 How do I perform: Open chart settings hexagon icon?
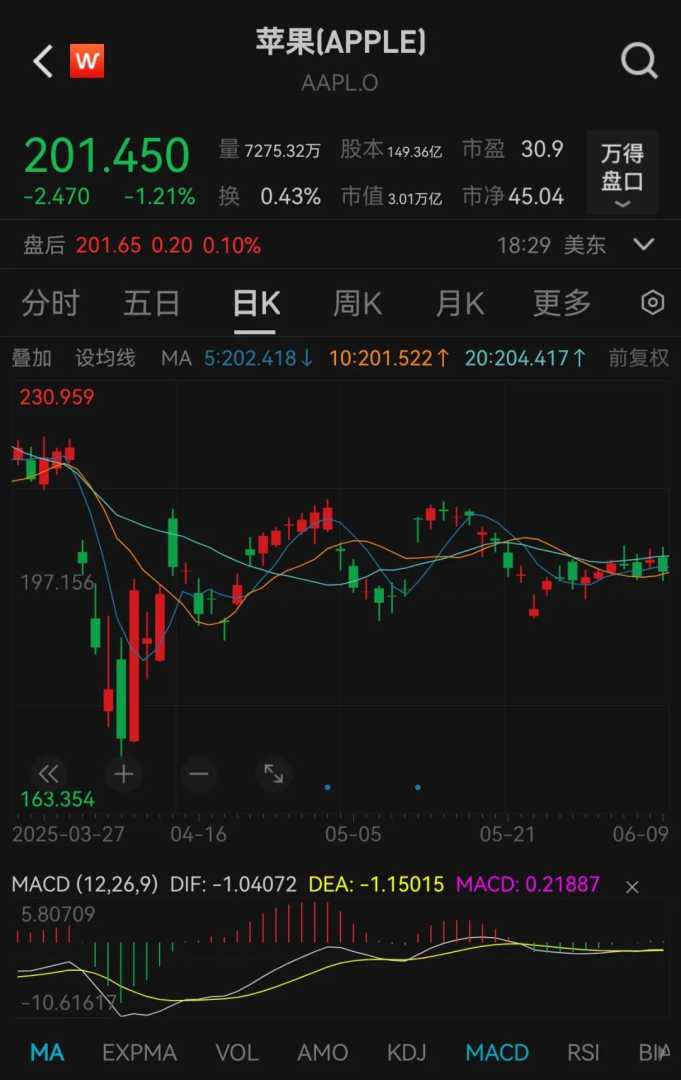[x=652, y=303]
